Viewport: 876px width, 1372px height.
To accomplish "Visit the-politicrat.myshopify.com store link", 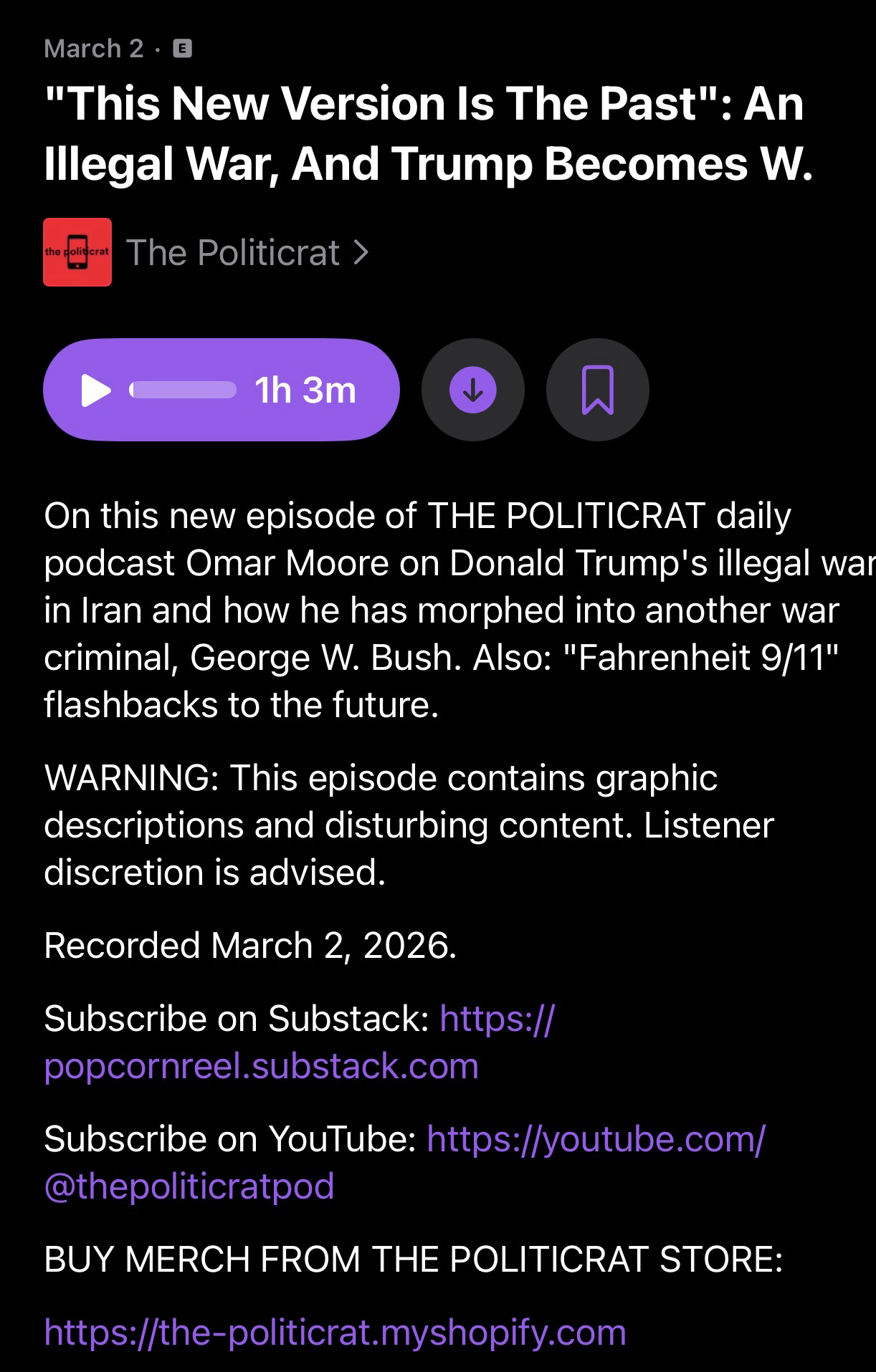I will (335, 1332).
